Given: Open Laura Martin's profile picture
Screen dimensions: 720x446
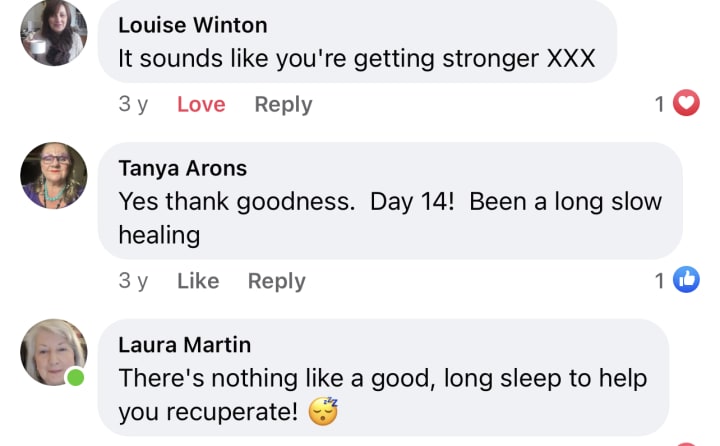Looking at the screenshot, I should tap(54, 352).
